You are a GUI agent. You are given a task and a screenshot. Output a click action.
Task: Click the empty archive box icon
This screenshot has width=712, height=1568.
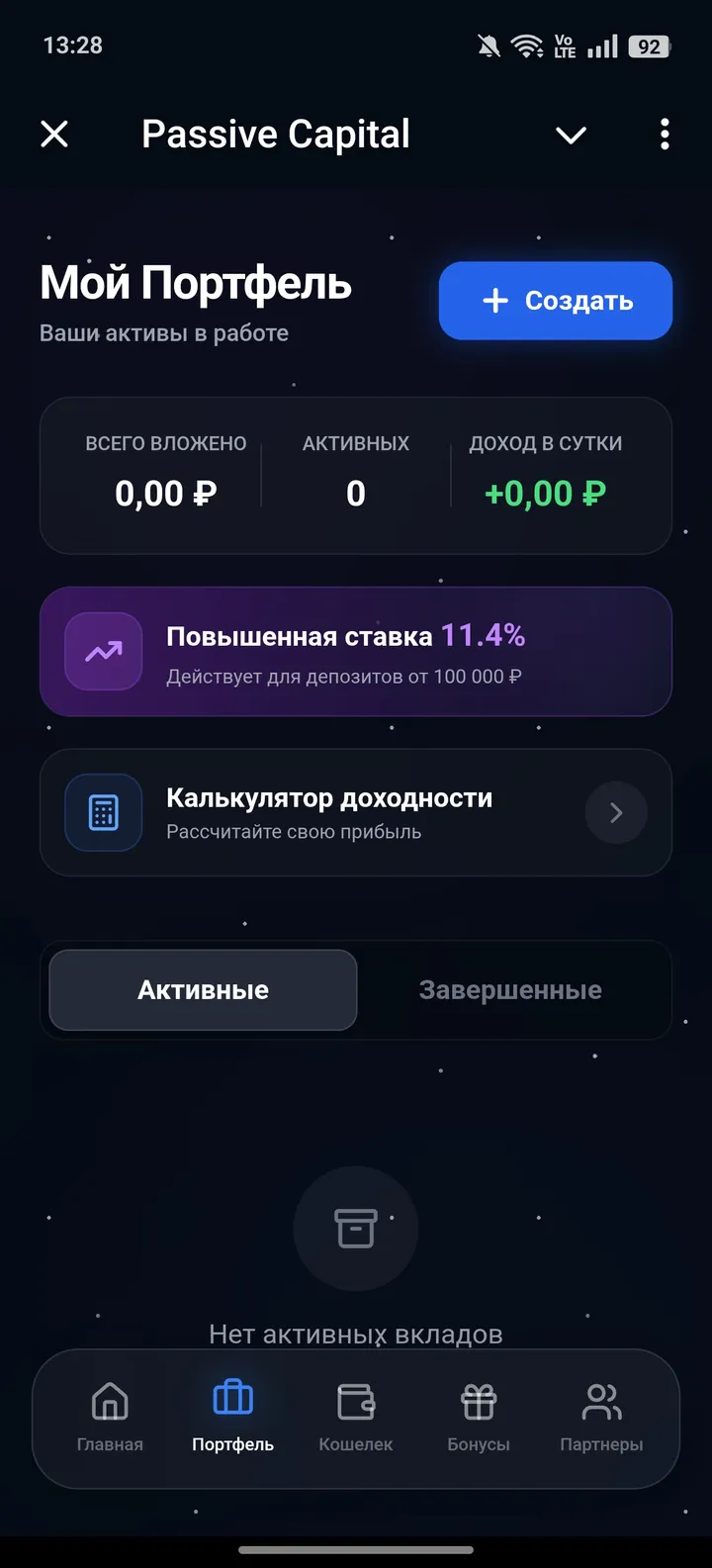[355, 1229]
